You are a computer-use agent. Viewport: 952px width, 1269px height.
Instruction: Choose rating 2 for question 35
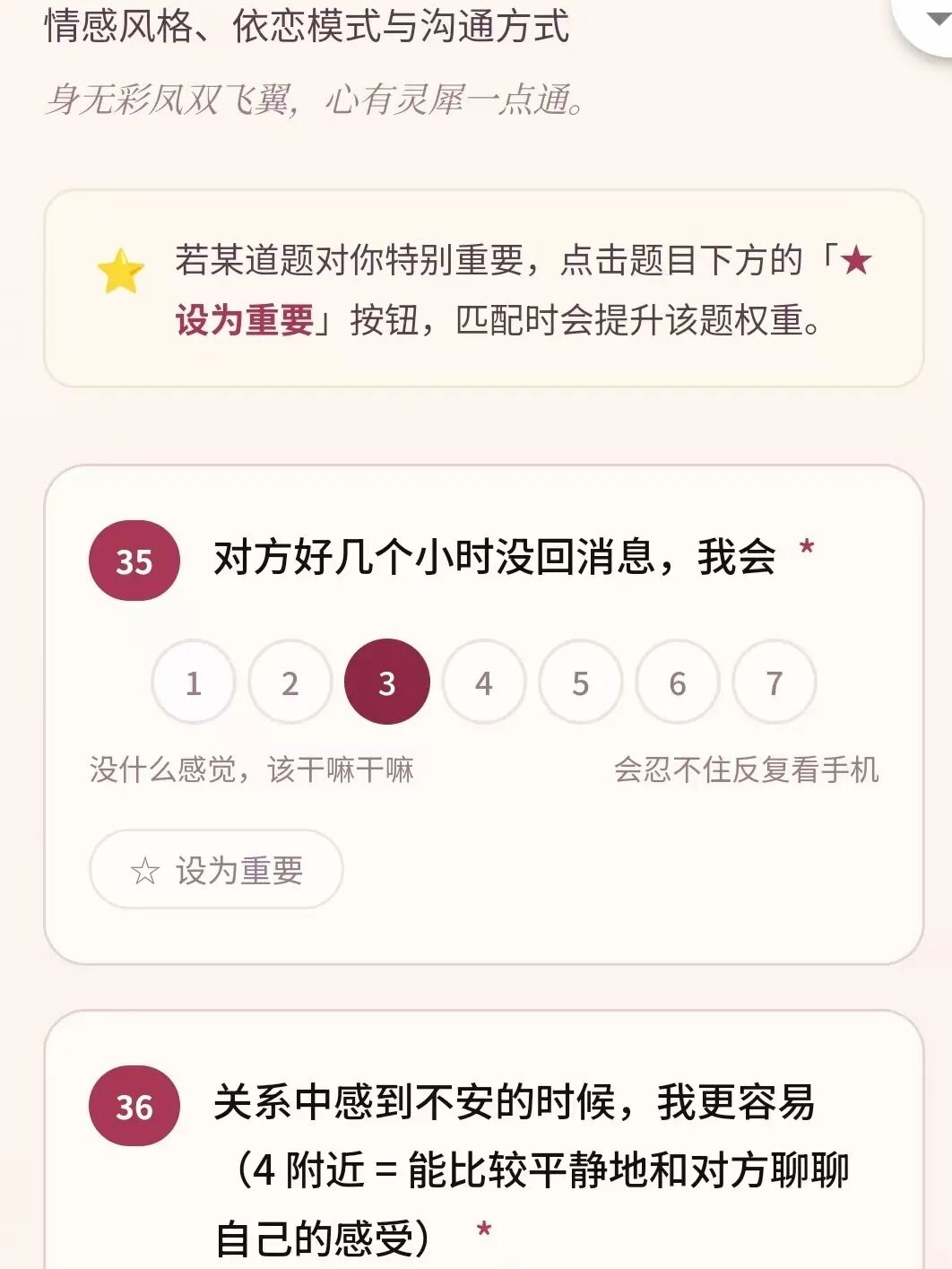tap(290, 682)
